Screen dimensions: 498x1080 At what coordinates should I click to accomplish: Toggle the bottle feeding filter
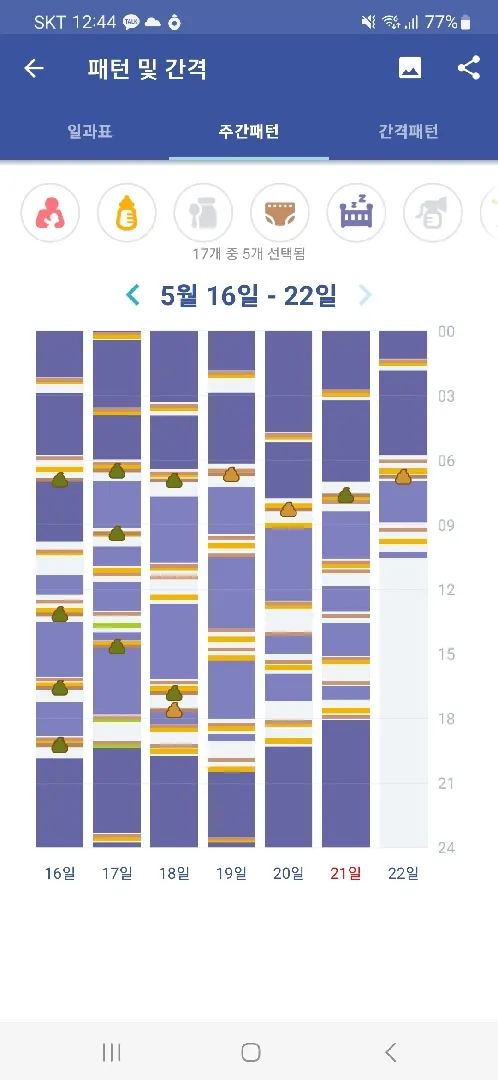pos(127,213)
